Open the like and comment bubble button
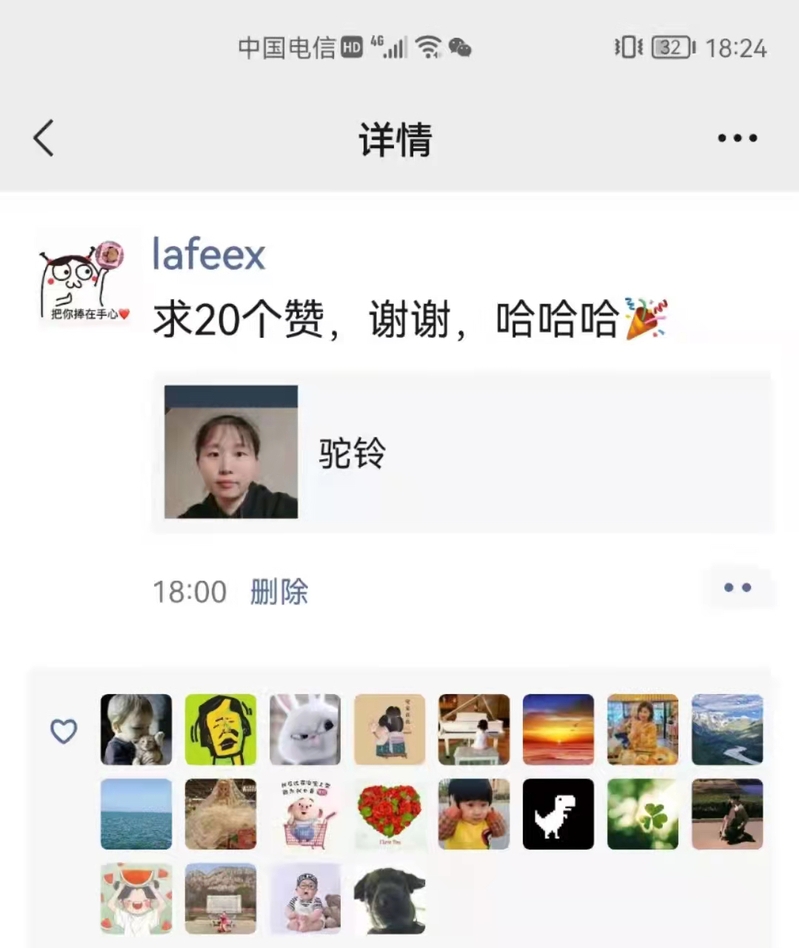 point(737,588)
